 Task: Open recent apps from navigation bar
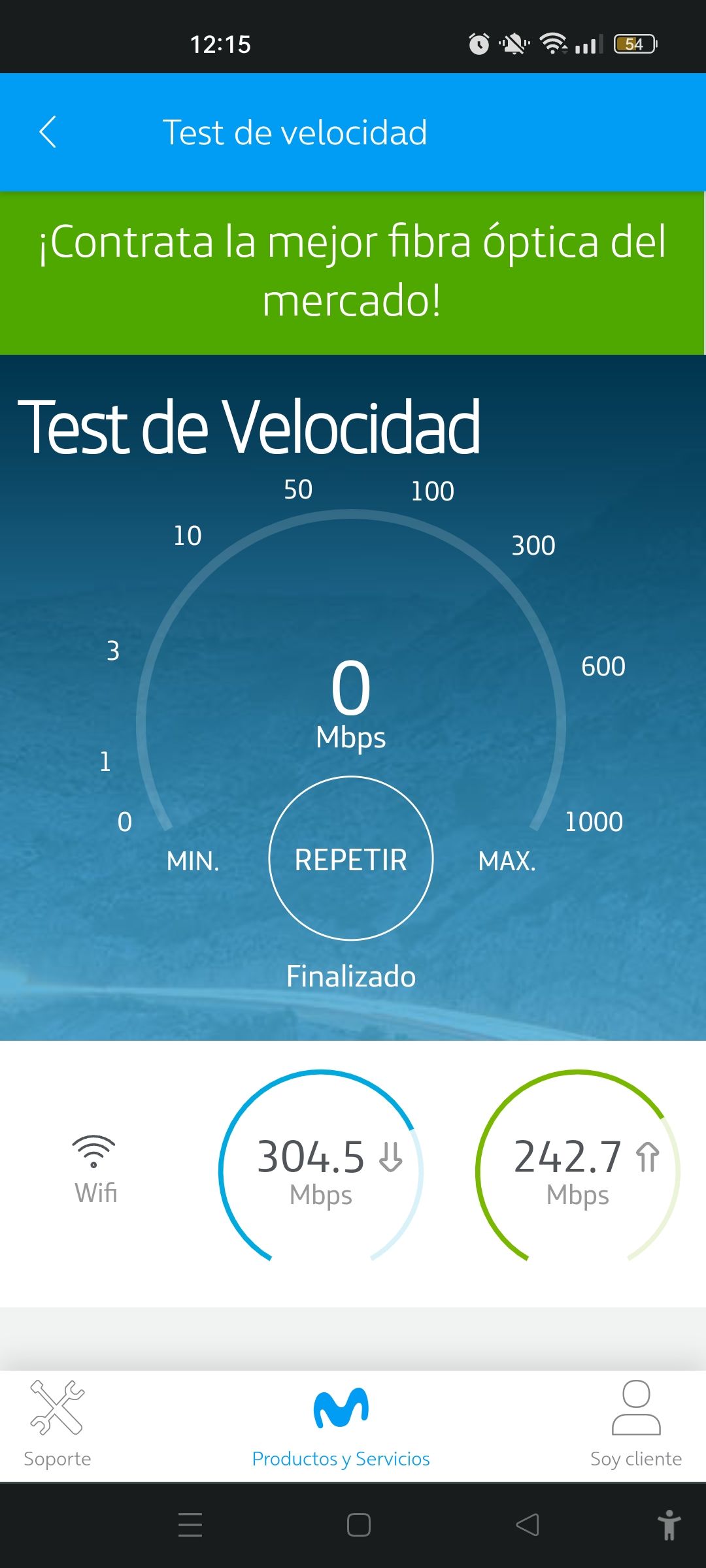190,1525
